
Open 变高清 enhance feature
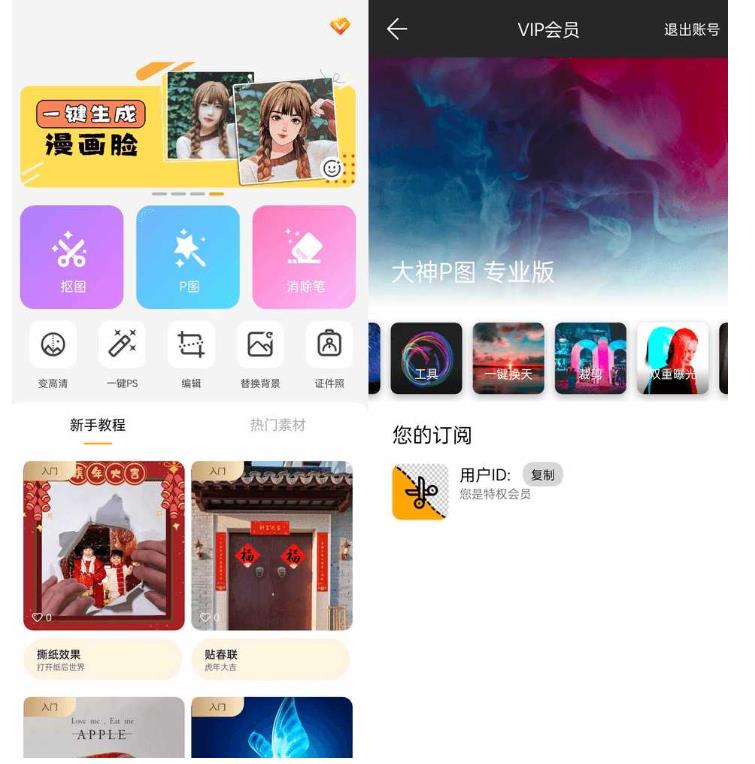click(x=52, y=354)
